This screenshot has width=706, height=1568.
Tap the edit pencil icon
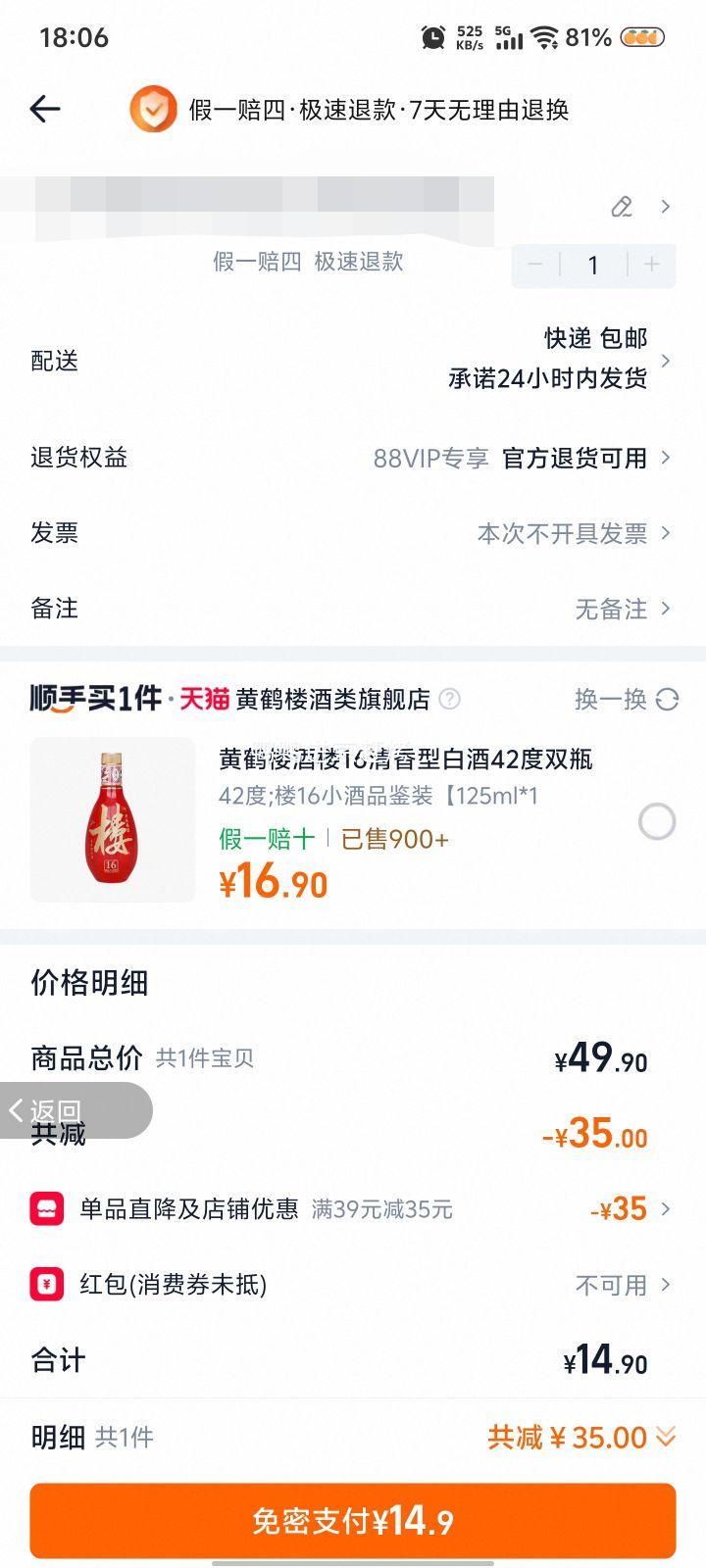622,207
